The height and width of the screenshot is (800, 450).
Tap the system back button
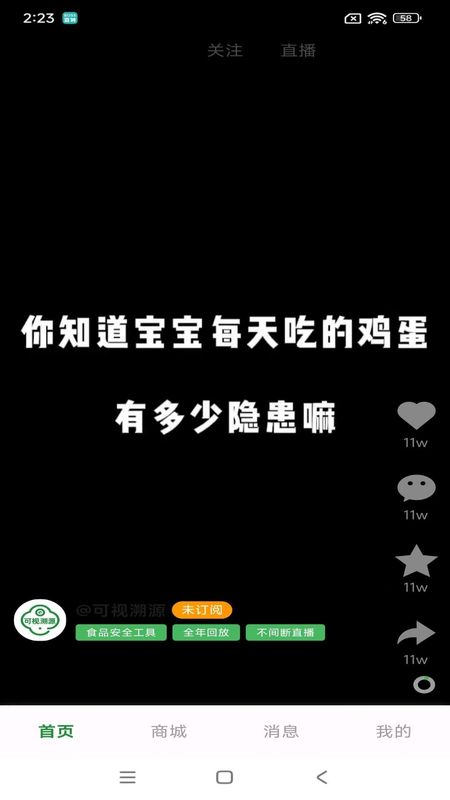point(322,777)
